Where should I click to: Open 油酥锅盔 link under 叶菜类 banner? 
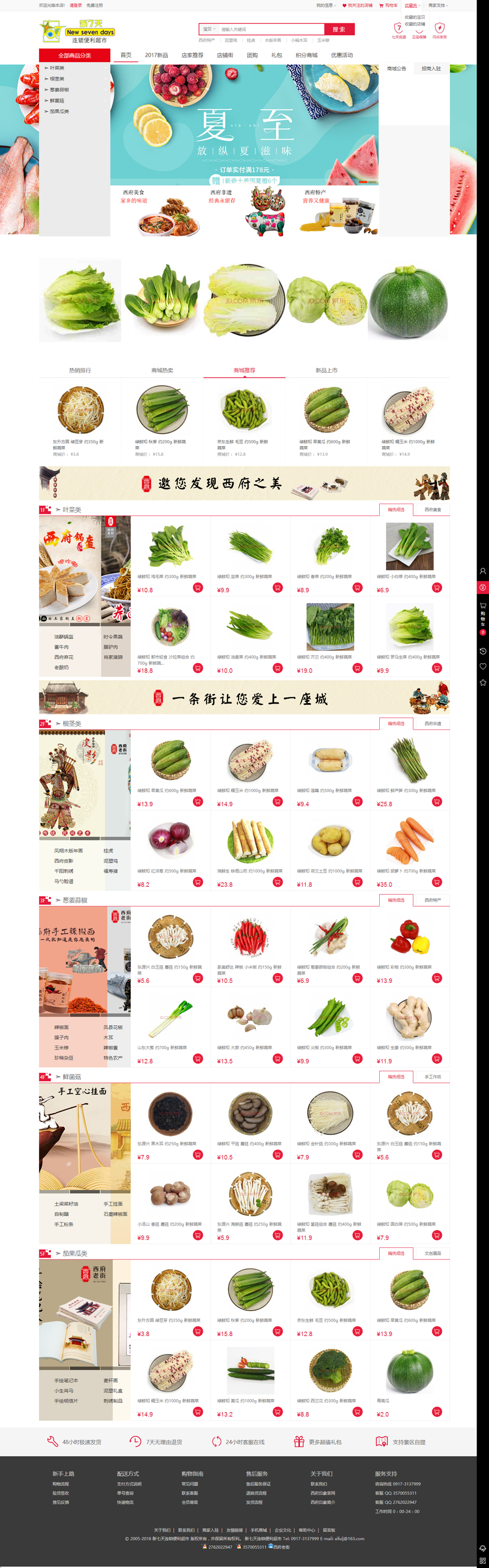(x=64, y=637)
